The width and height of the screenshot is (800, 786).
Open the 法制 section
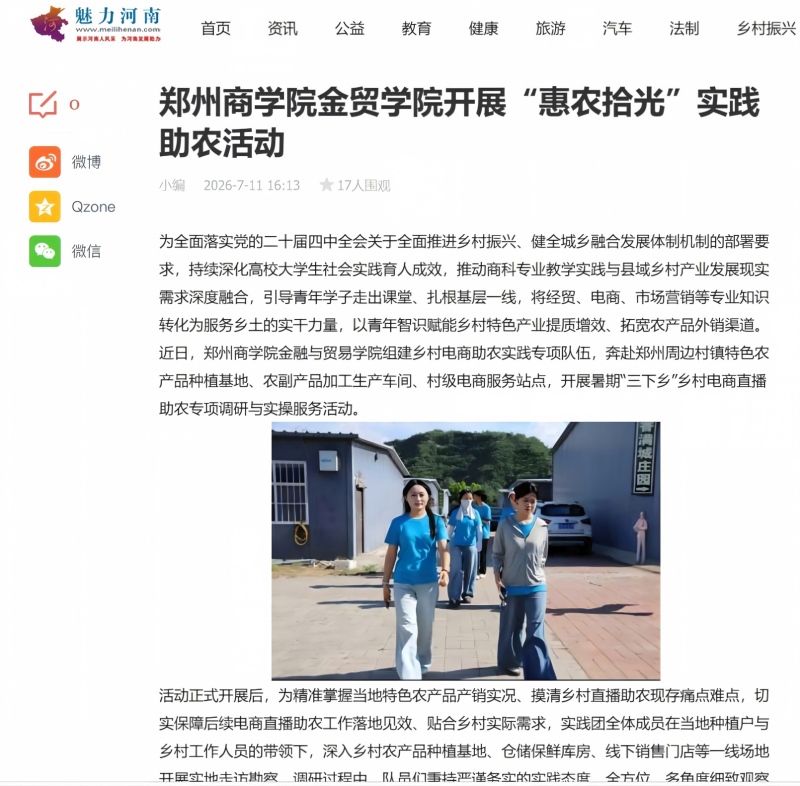(684, 28)
